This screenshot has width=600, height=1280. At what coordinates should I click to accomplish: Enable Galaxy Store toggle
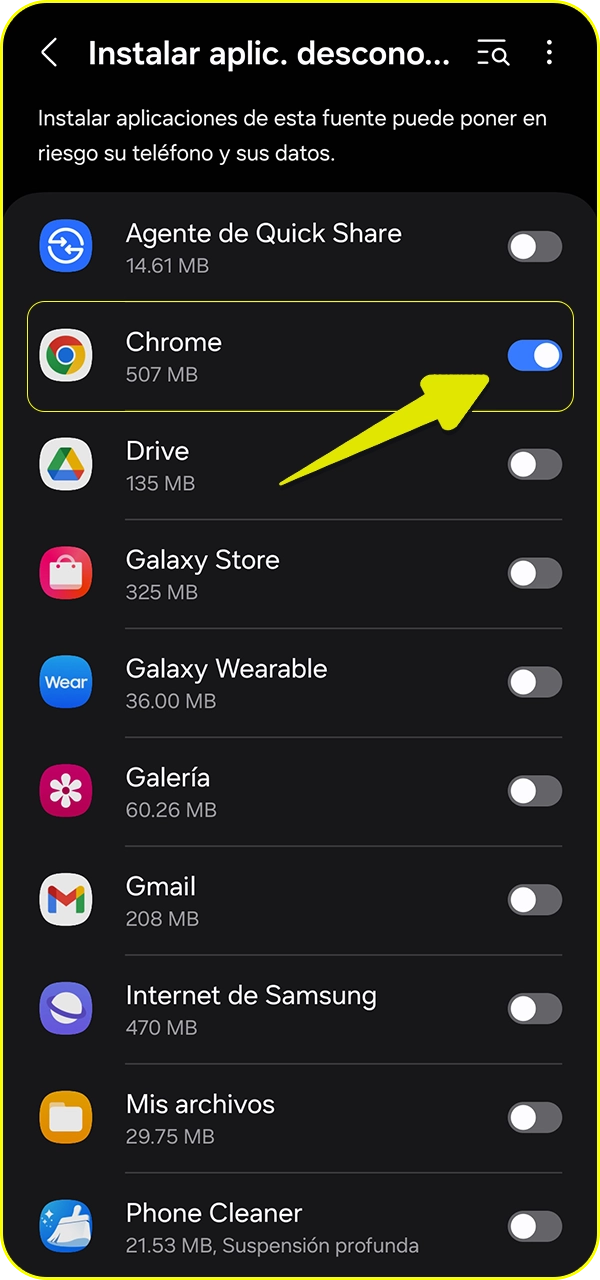535,573
